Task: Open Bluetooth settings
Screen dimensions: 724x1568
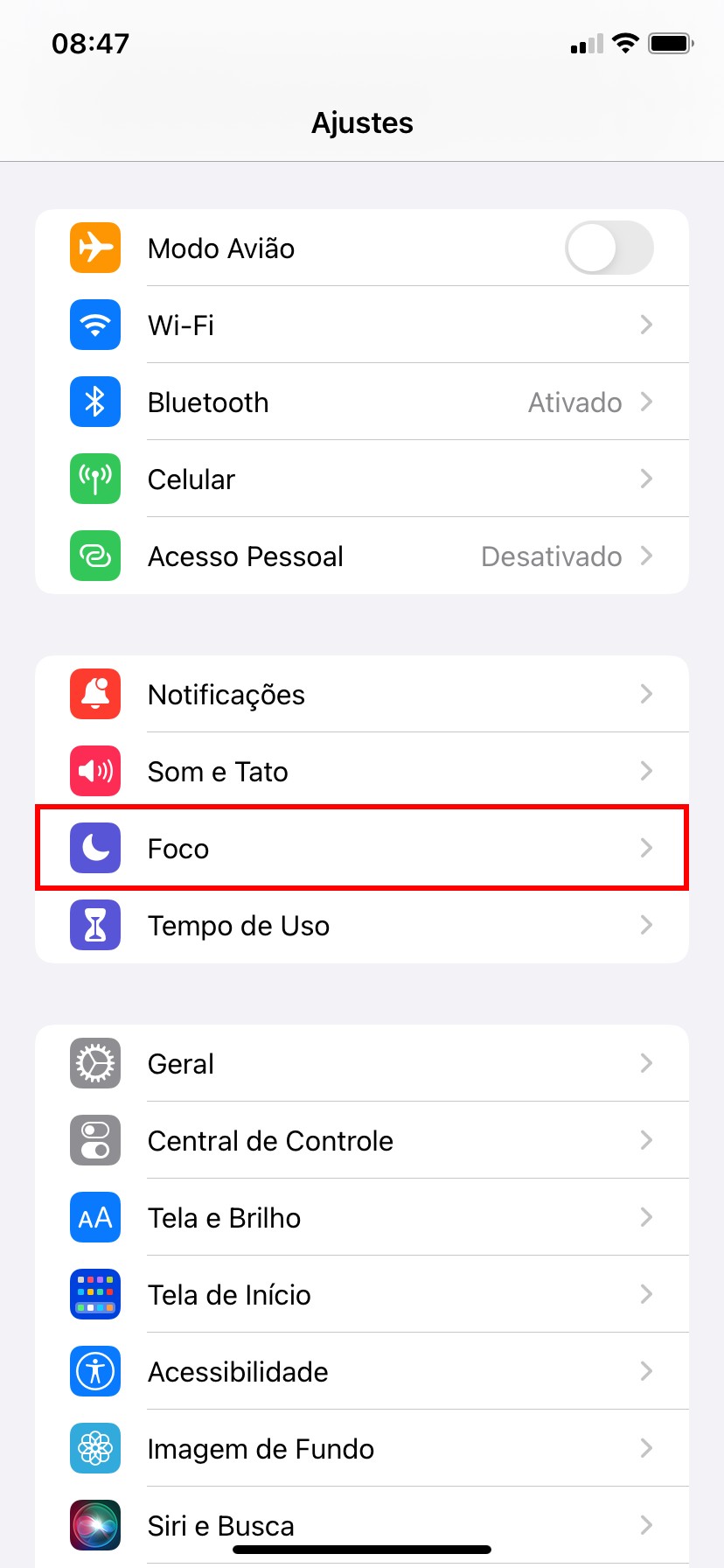Action: 362,402
